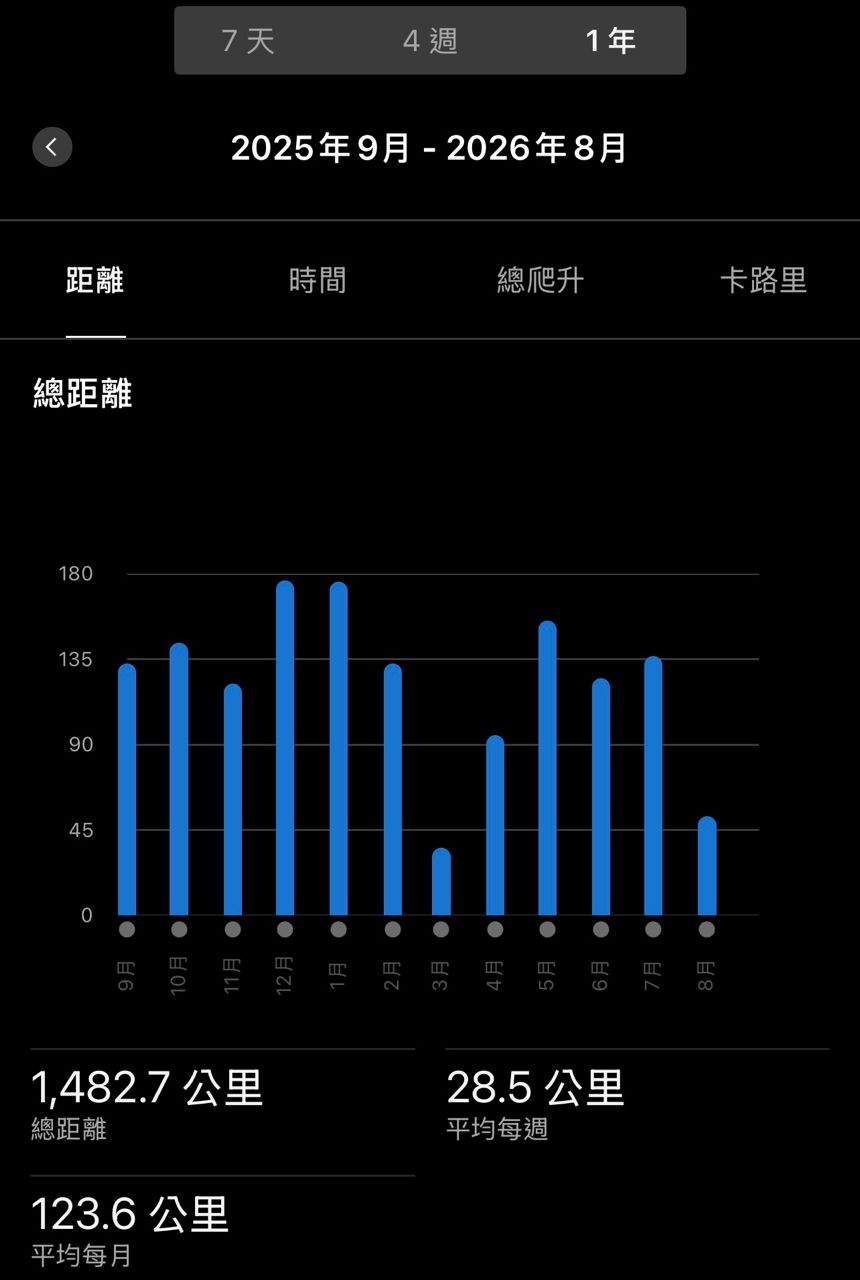The image size is (860, 1280).
Task: Select the 3月 bar in the chart
Action: (441, 882)
